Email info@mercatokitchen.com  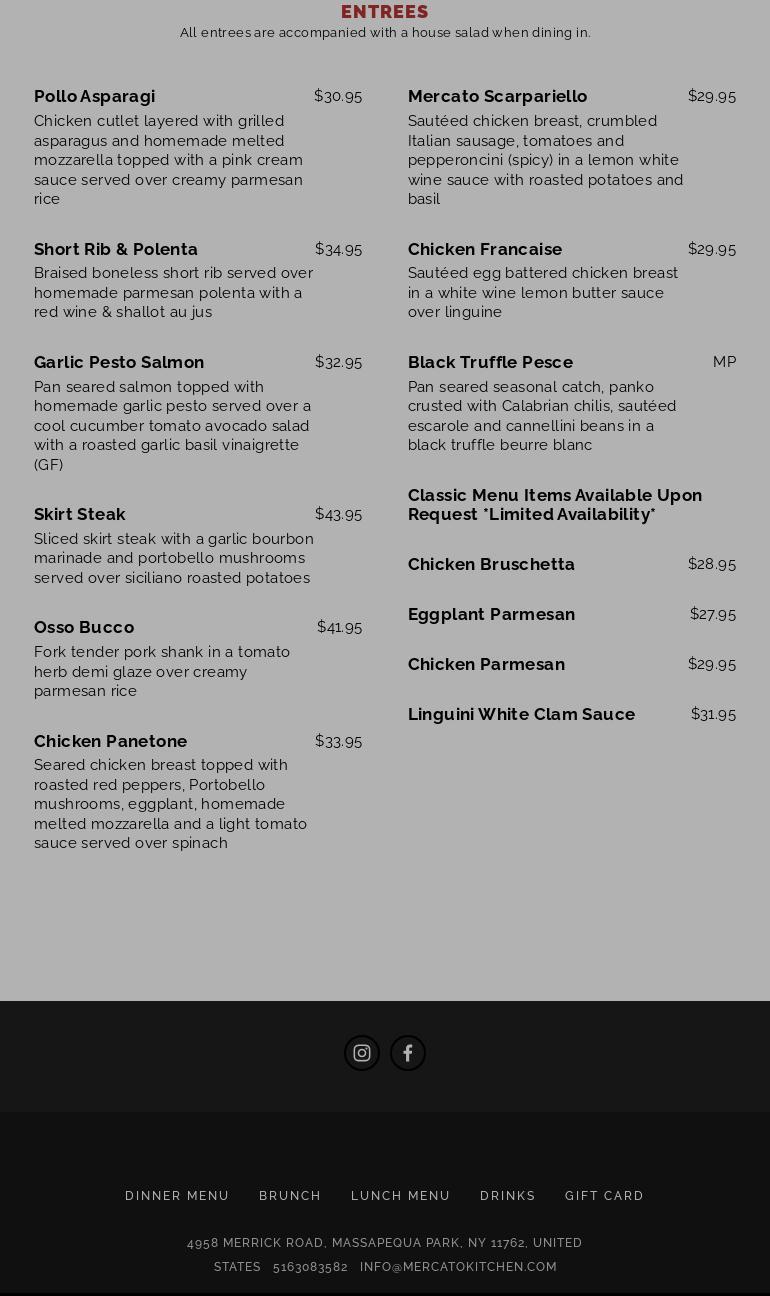pos(458,1267)
